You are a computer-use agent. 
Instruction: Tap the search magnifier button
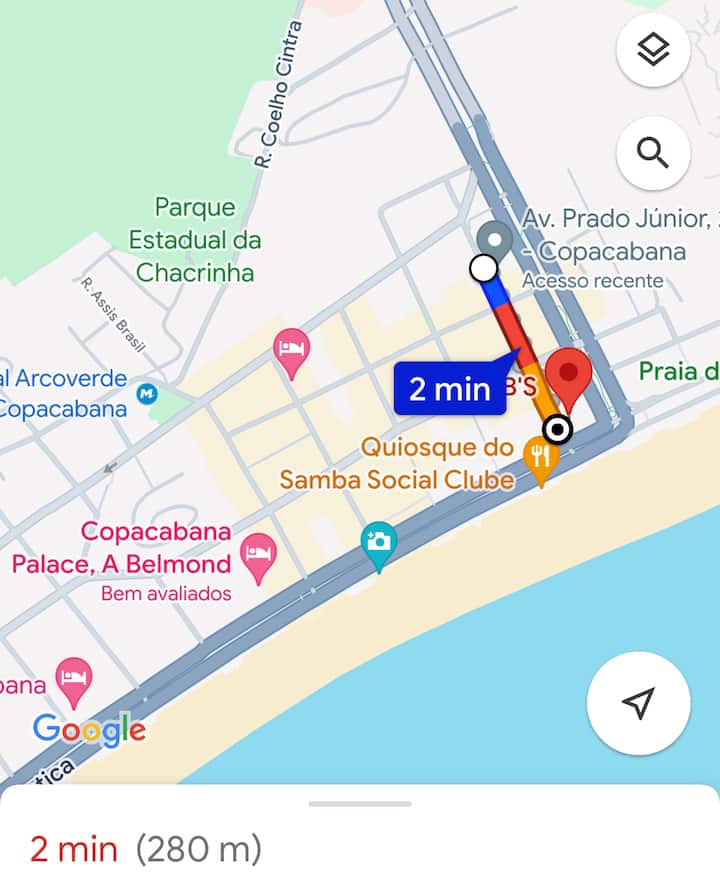click(x=653, y=153)
